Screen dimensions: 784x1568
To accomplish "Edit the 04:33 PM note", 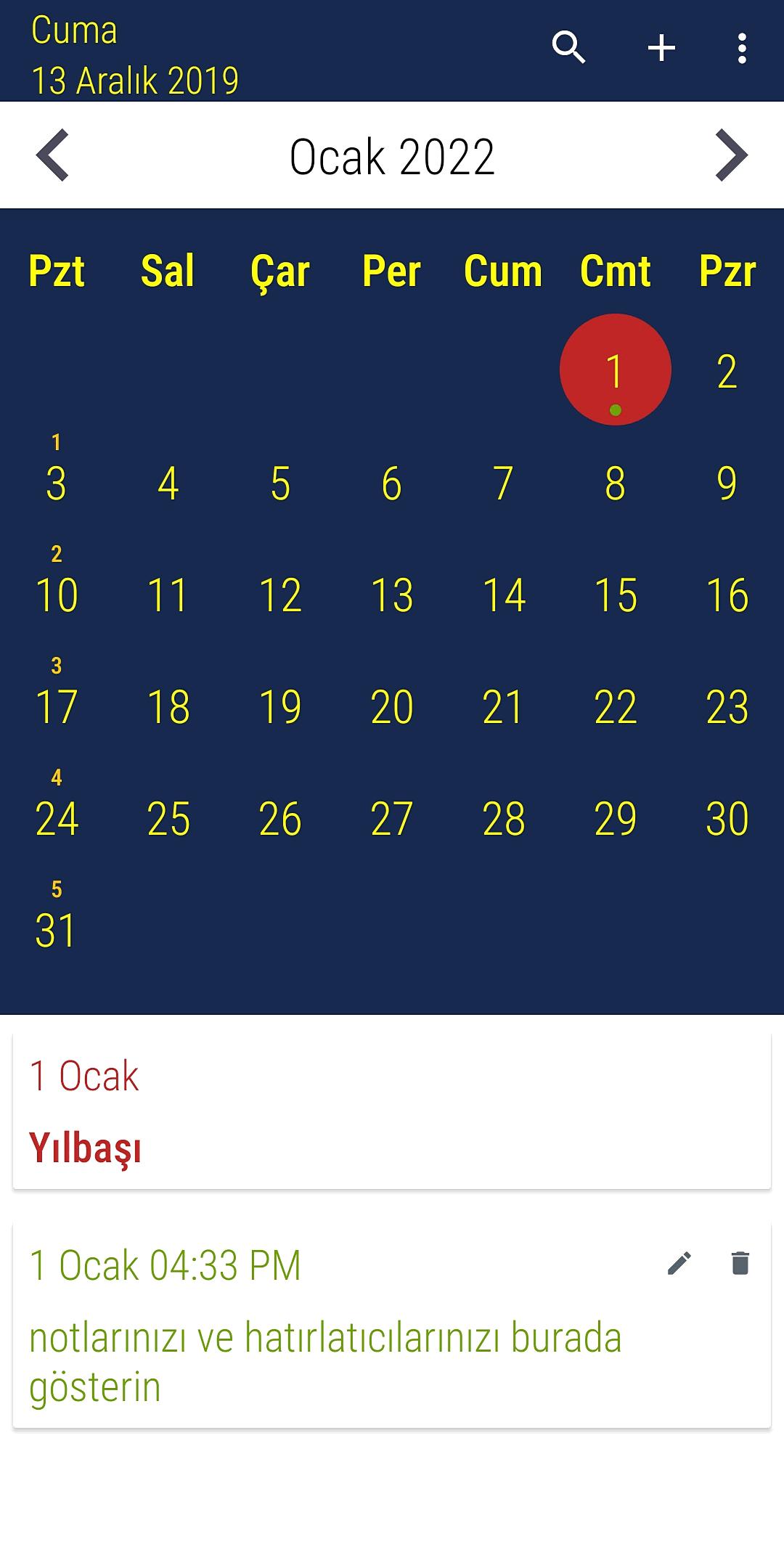I will click(679, 1264).
